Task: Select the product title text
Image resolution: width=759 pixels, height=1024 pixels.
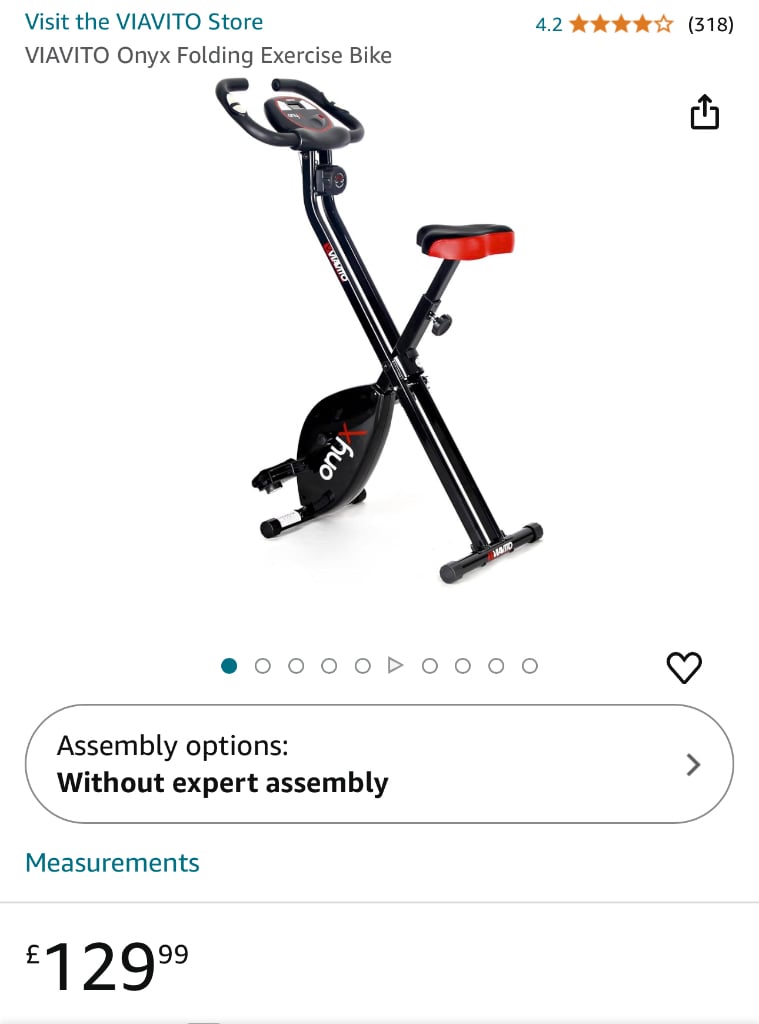Action: click(x=207, y=55)
